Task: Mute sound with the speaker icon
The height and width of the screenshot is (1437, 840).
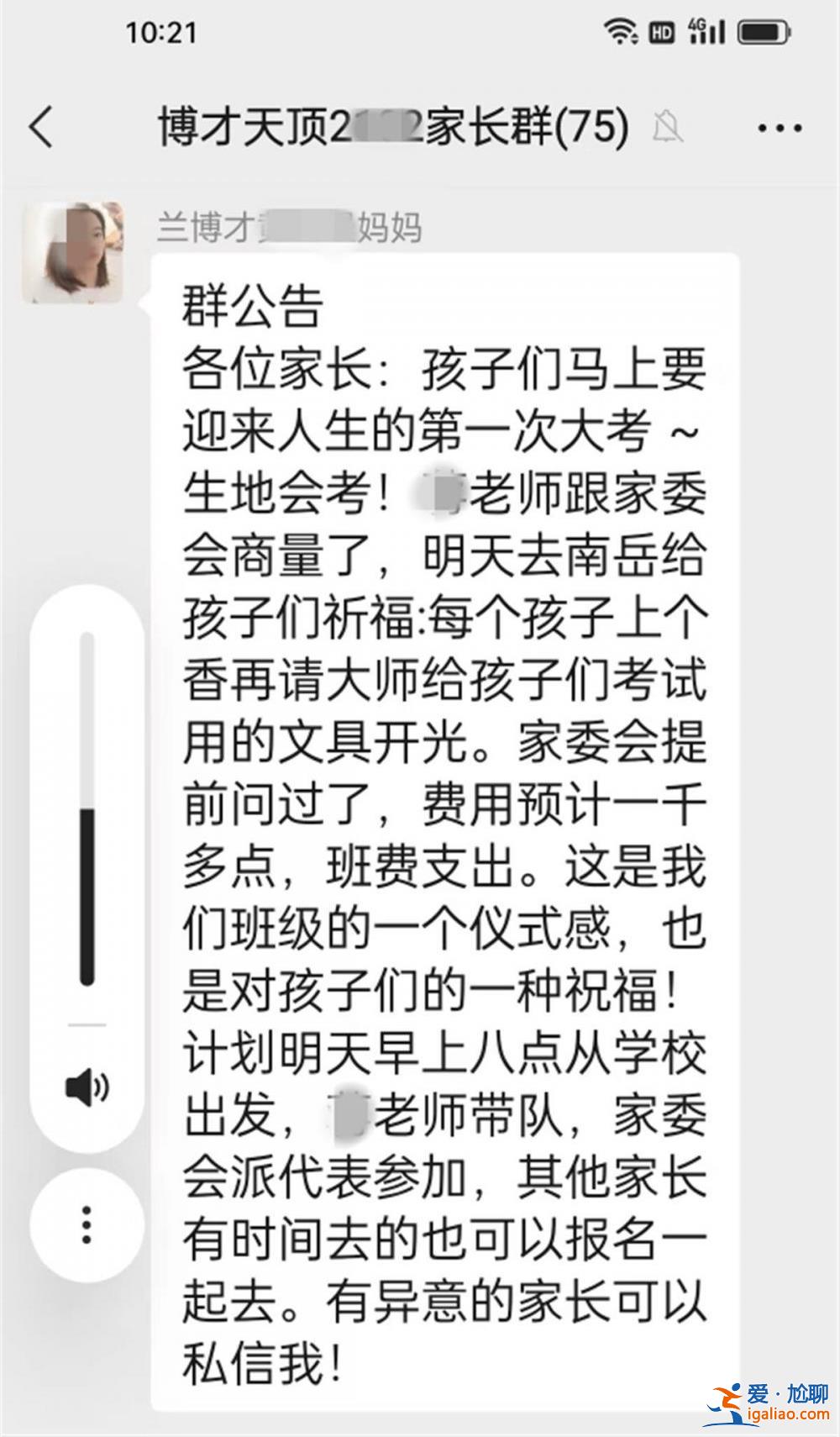Action: [x=87, y=1088]
